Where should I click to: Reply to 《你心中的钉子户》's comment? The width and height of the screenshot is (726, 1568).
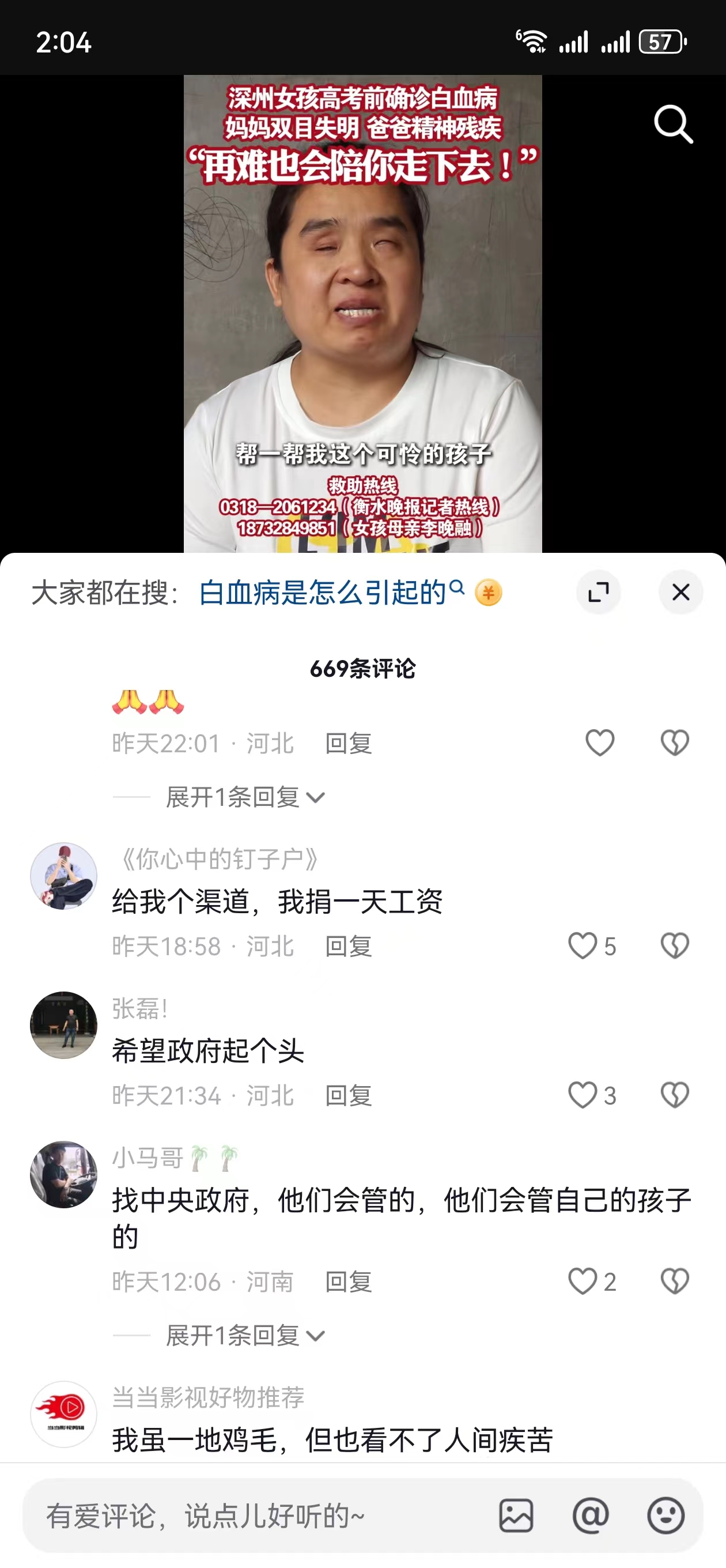(x=348, y=947)
